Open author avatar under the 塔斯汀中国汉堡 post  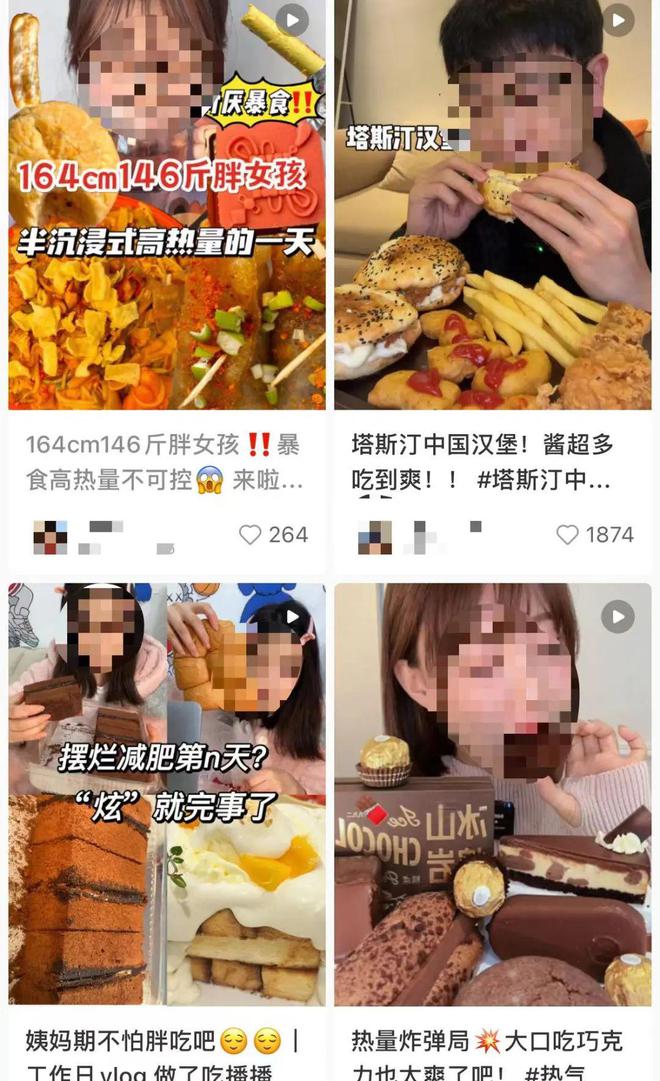(375, 537)
